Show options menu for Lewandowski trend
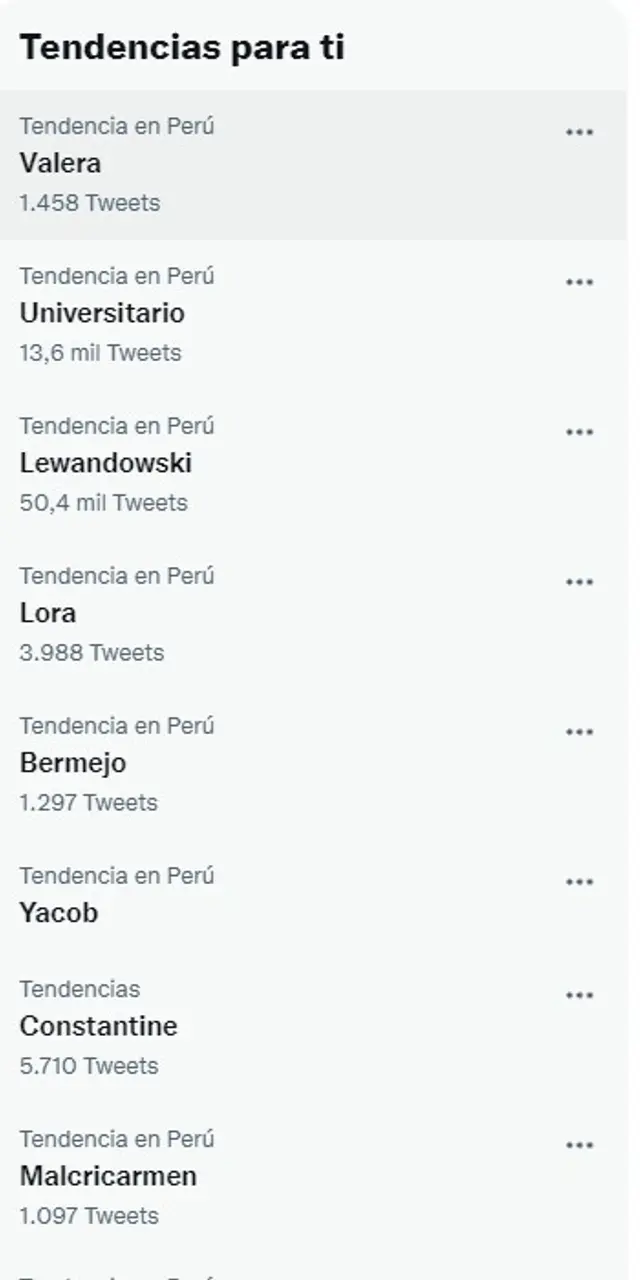Image resolution: width=640 pixels, height=1280 pixels. 579,432
